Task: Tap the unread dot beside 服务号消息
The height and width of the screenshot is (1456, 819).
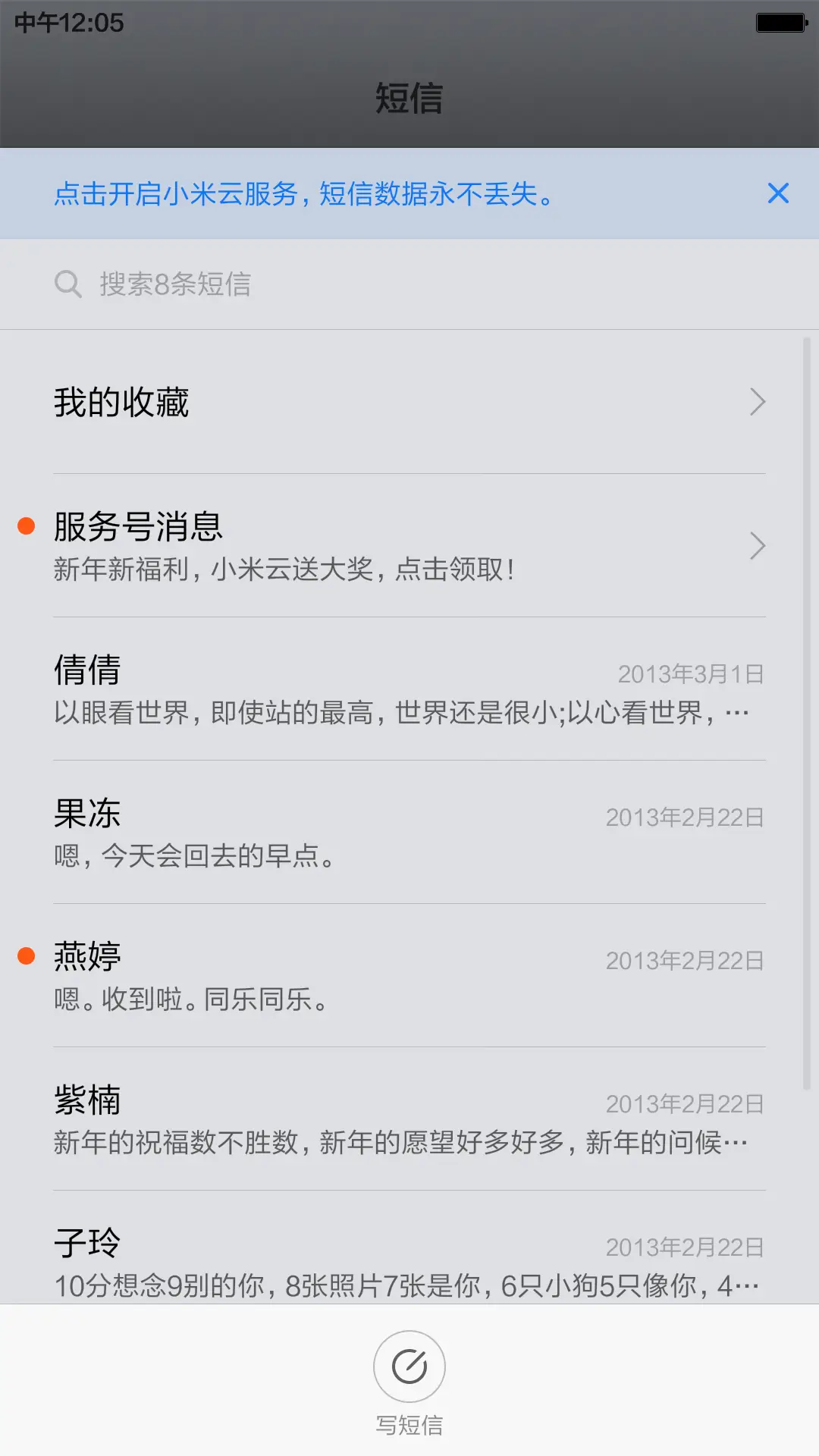Action: click(x=25, y=523)
